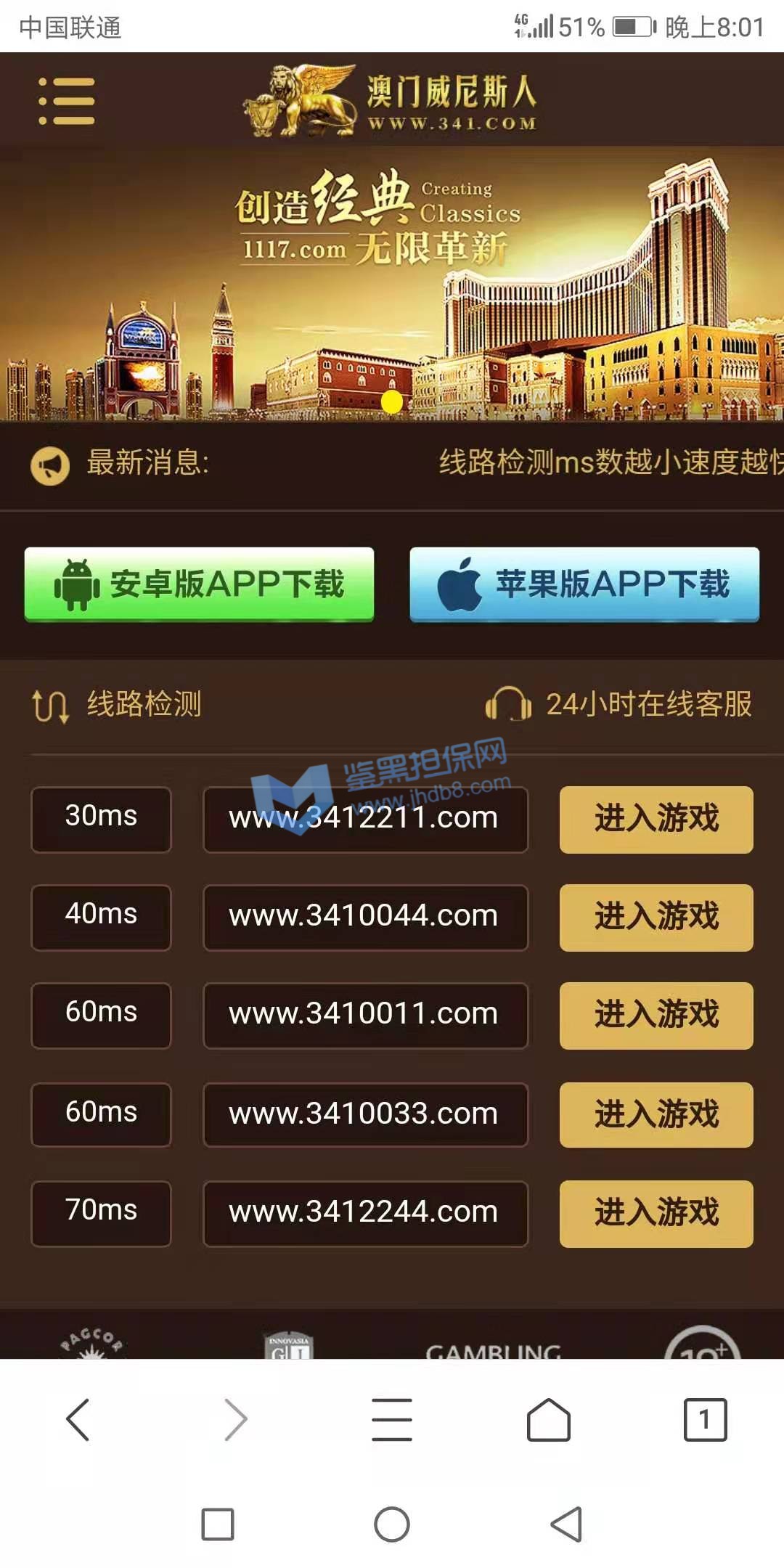
Task: Enter game via www.3410033.com line
Action: click(x=656, y=1114)
